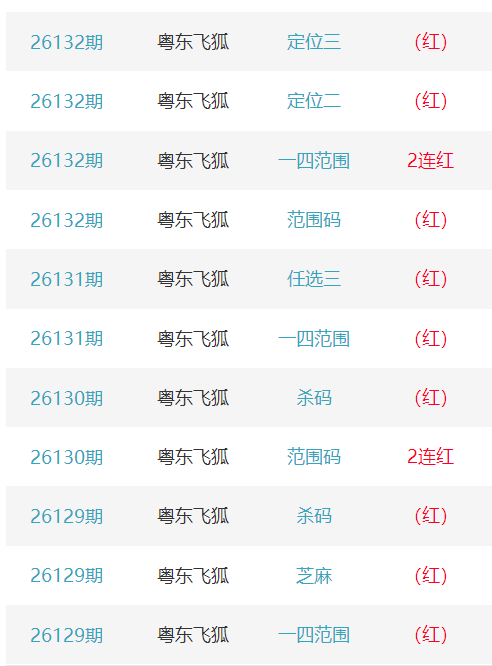The image size is (492, 666).
Task: Open the 26130期 杀码 entry
Action: (x=249, y=398)
